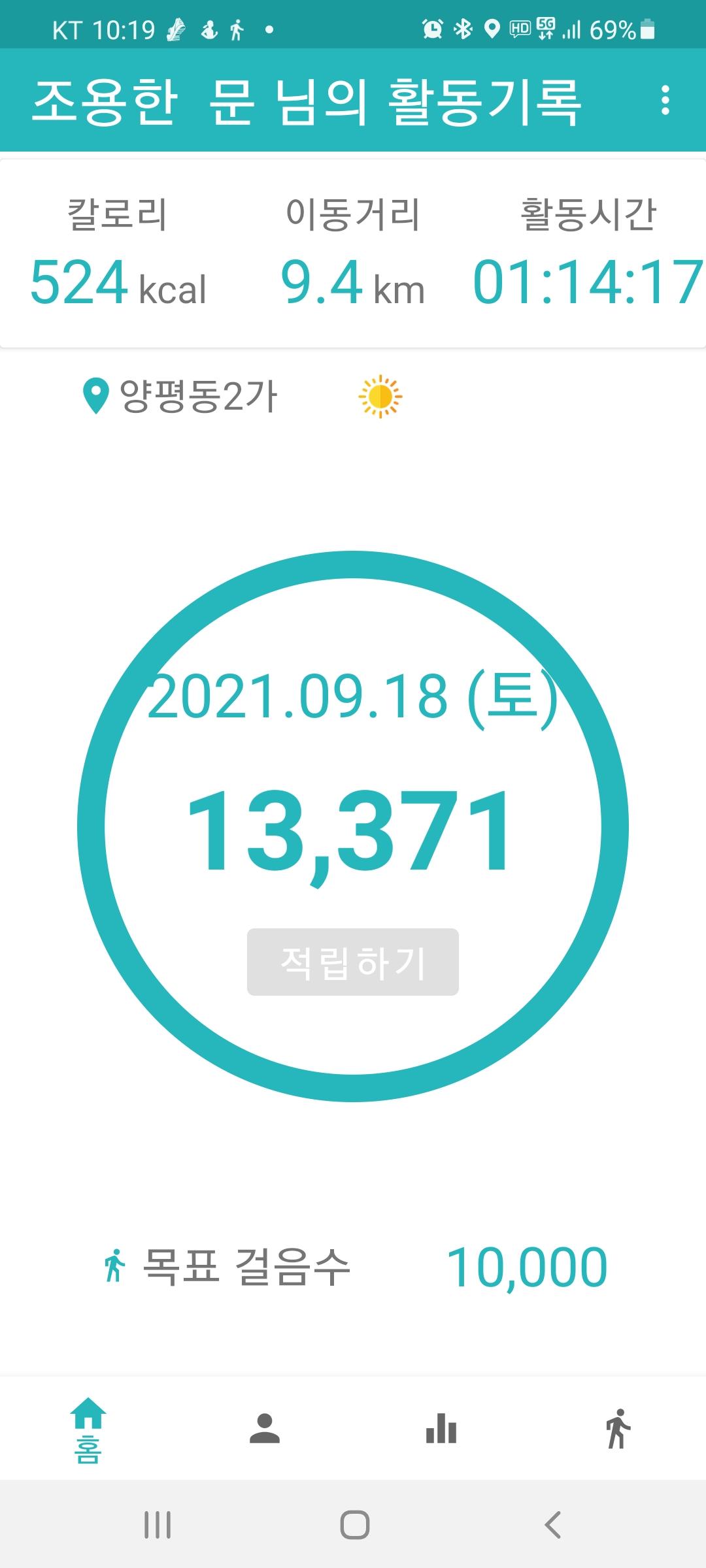Open the walking figure tab
The height and width of the screenshot is (1568, 706).
pos(618,1429)
